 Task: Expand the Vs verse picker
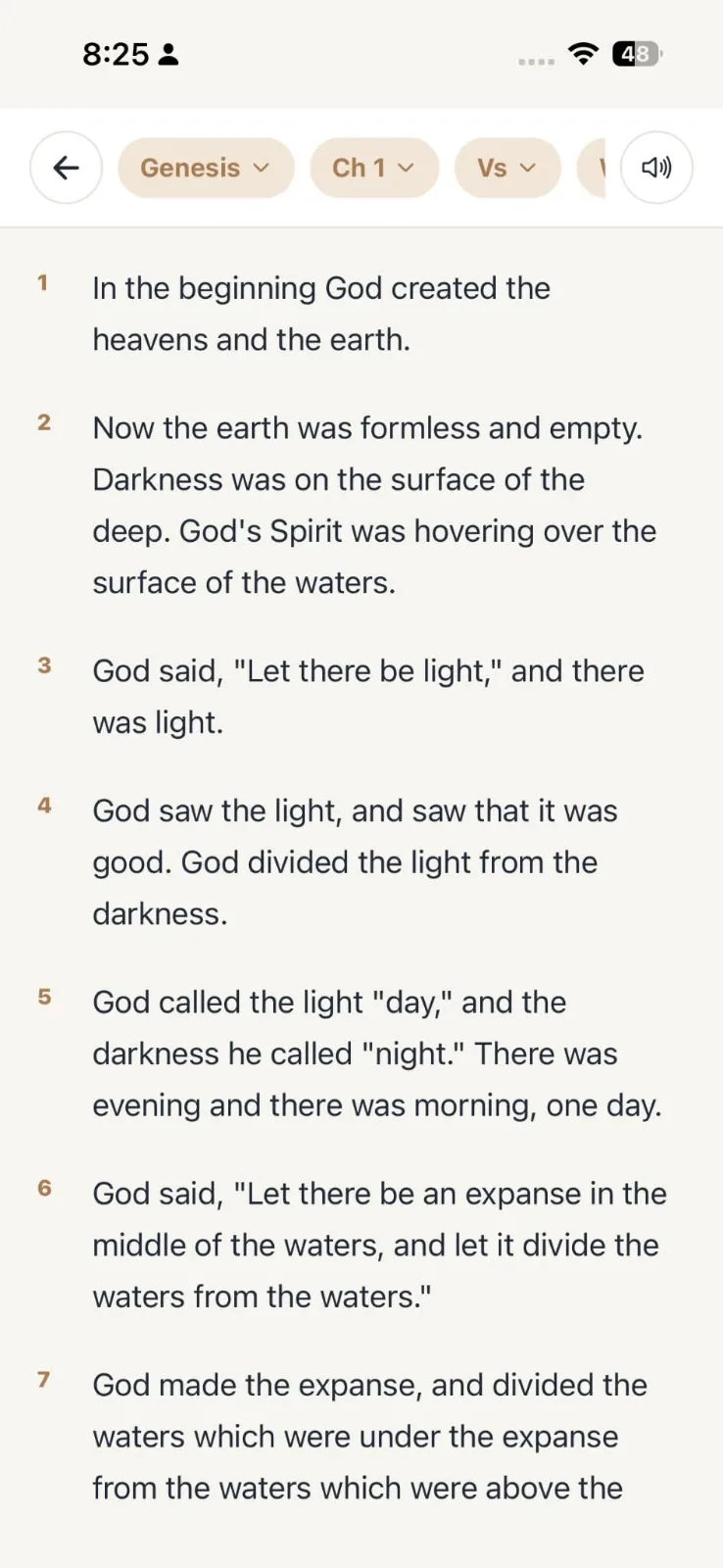click(x=507, y=168)
